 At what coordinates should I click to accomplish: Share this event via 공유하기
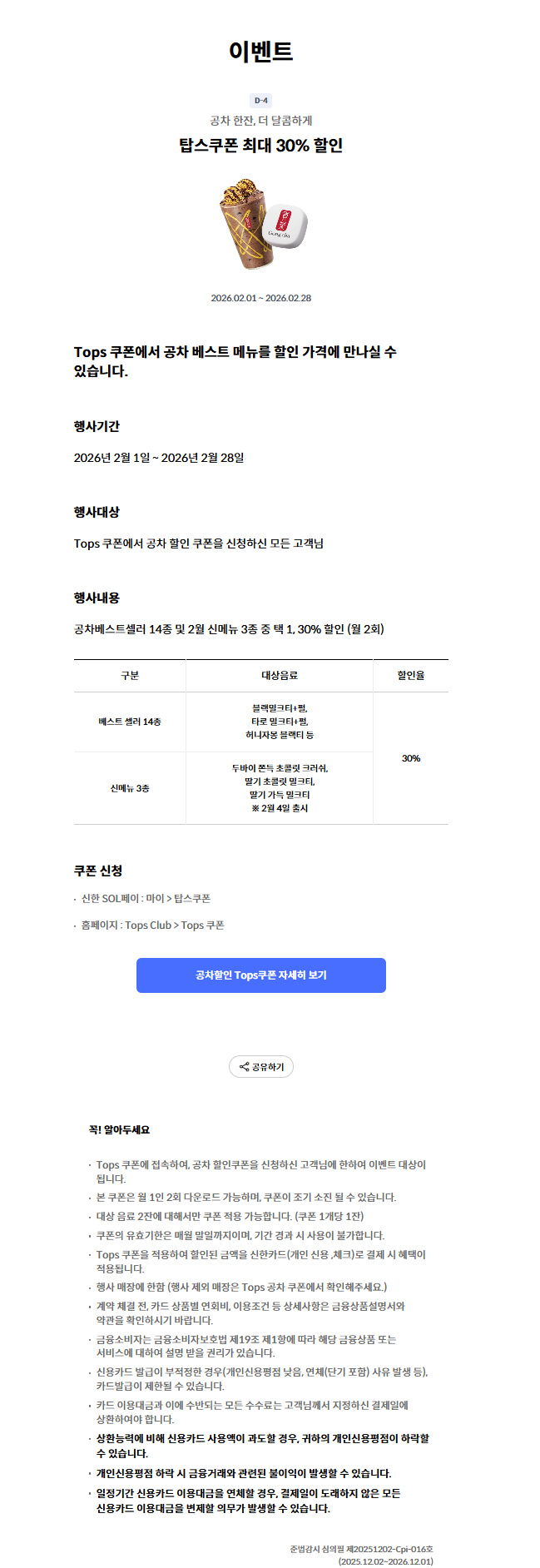tap(261, 1066)
